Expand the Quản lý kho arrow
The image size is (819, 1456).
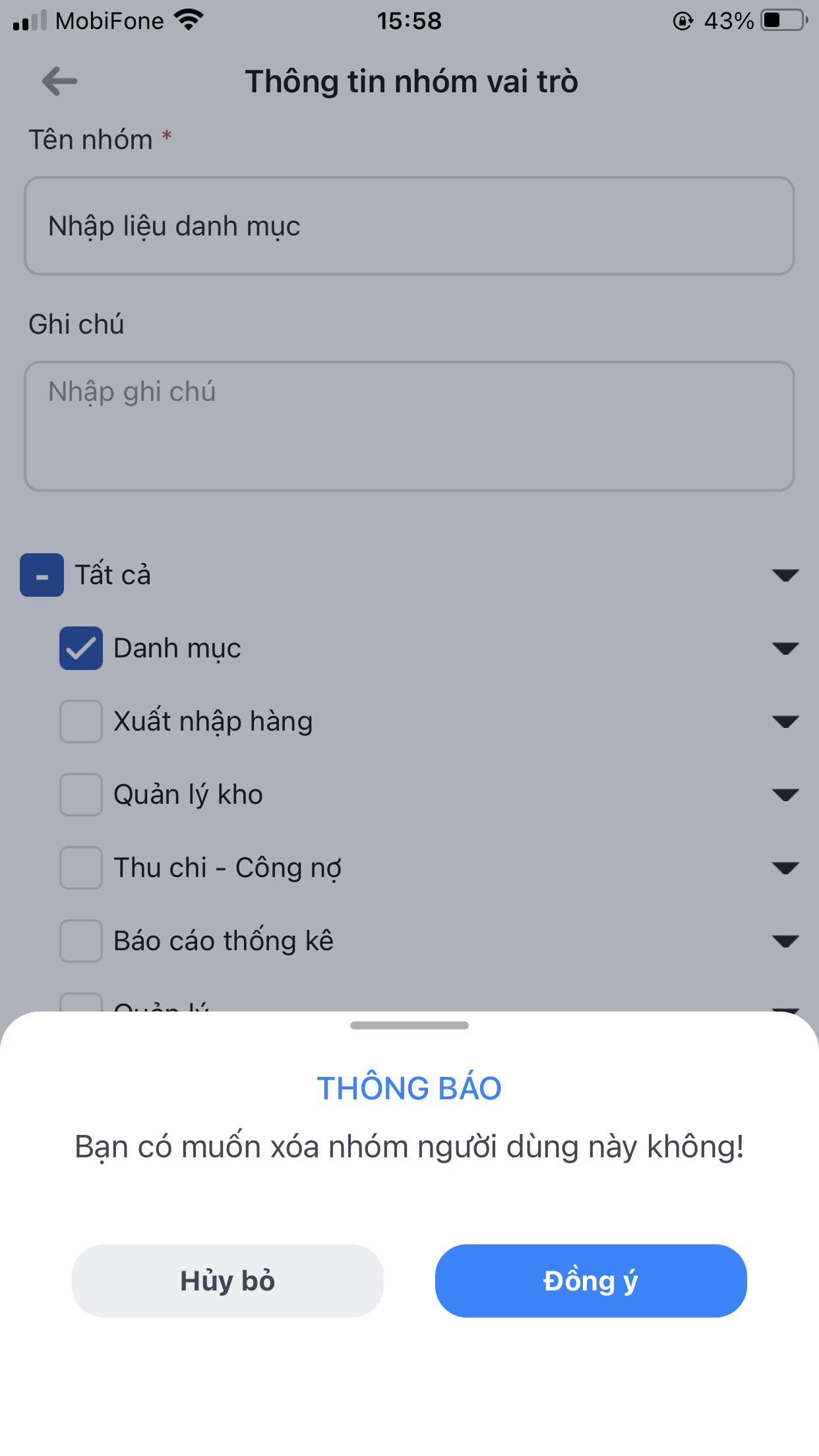click(785, 795)
